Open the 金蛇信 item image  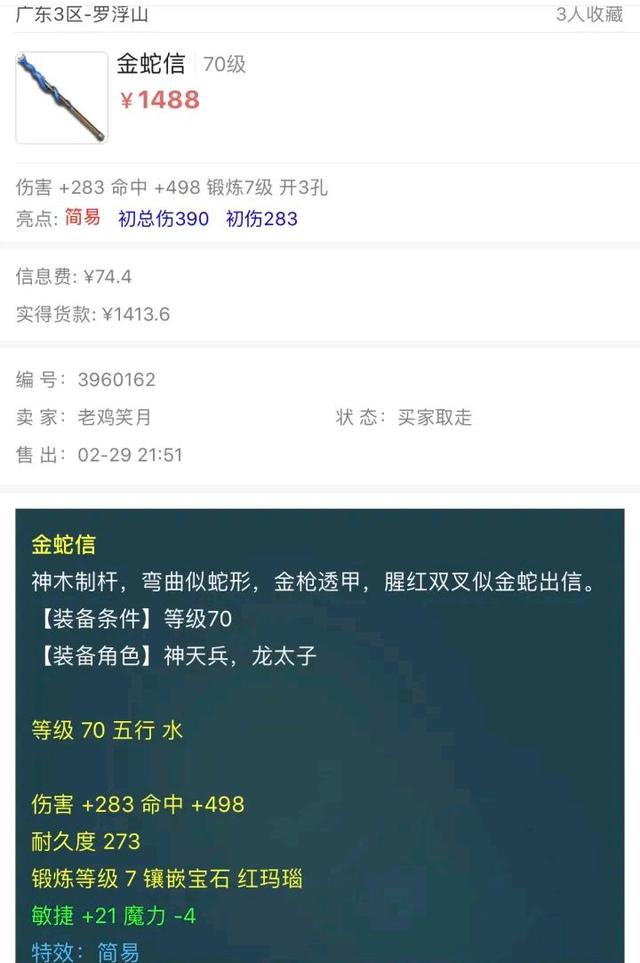click(x=61, y=97)
